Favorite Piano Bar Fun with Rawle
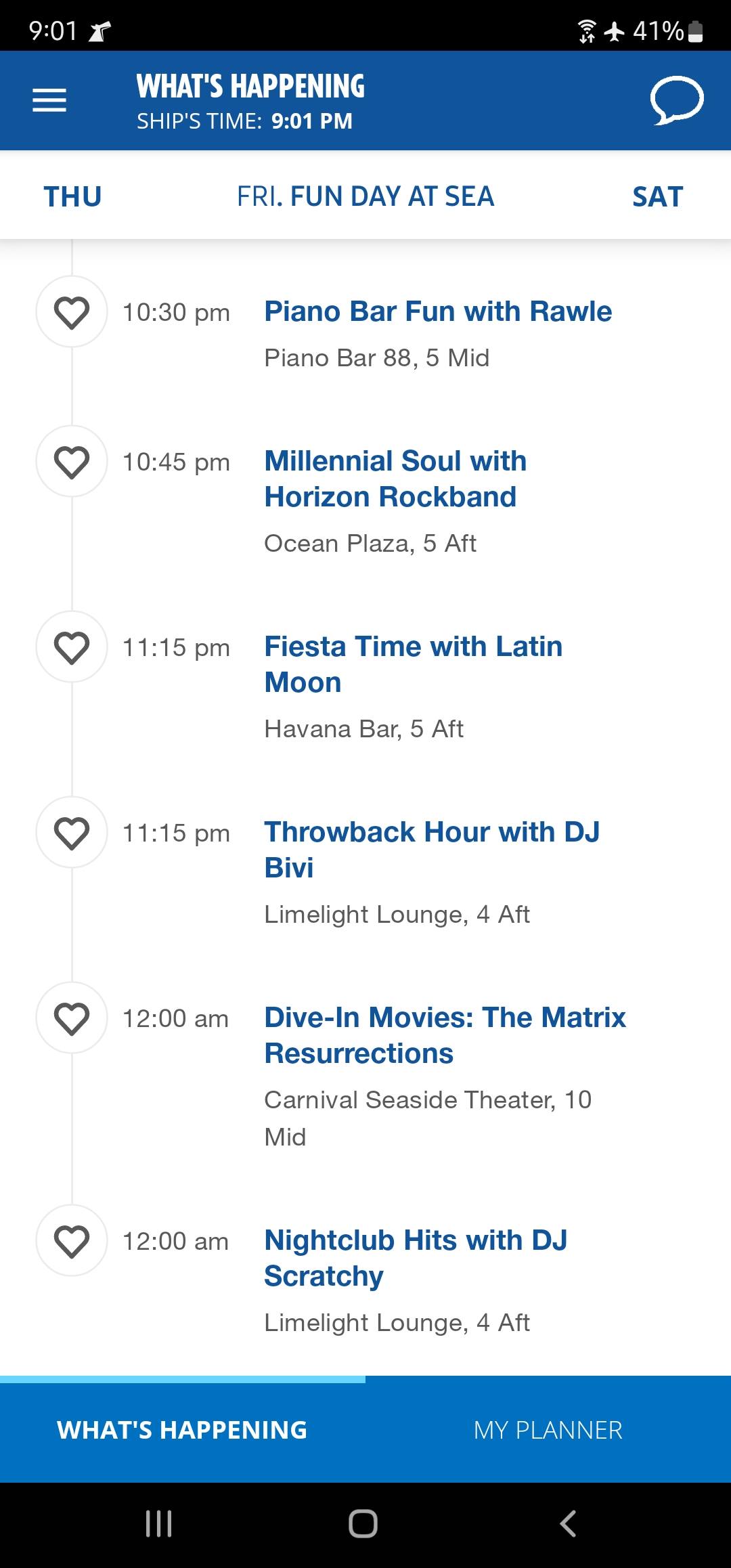The image size is (731, 1568). (72, 312)
